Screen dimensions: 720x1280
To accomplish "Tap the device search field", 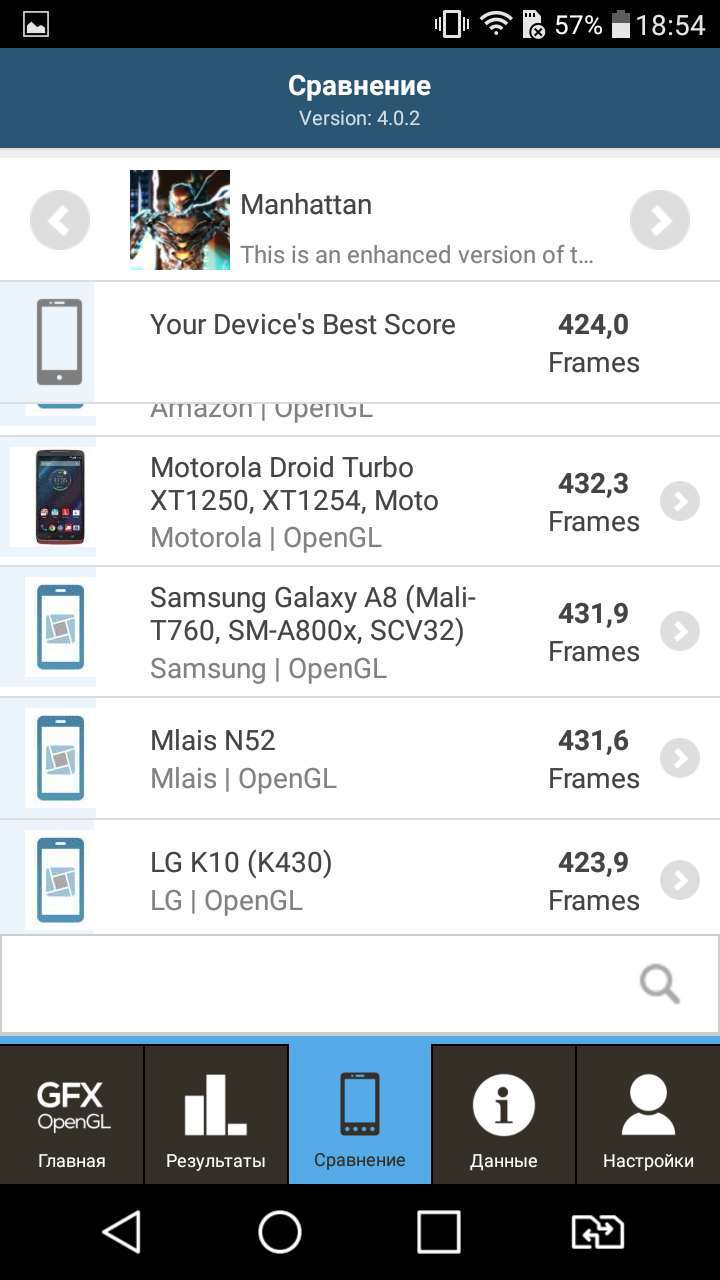I will [360, 984].
